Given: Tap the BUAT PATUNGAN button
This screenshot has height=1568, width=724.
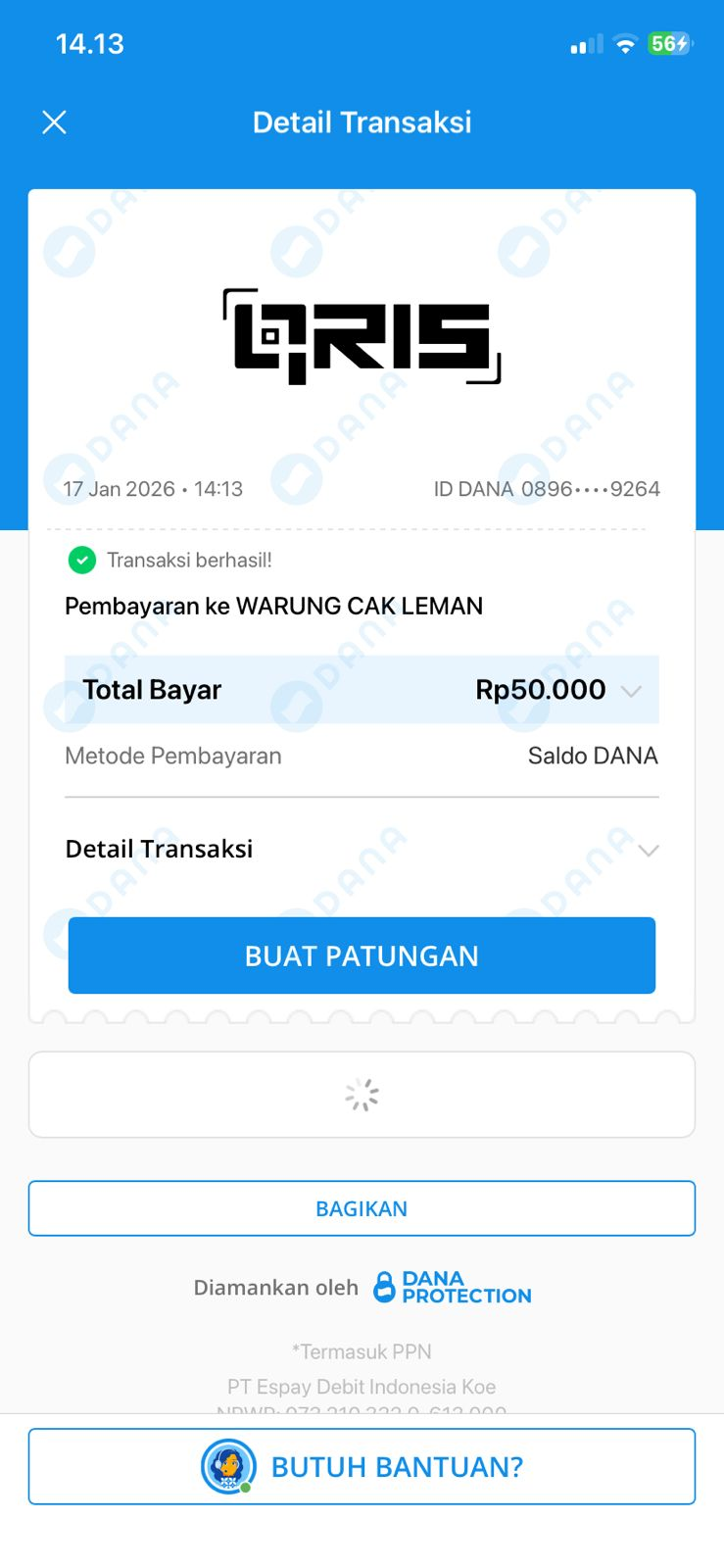Looking at the screenshot, I should tap(362, 955).
